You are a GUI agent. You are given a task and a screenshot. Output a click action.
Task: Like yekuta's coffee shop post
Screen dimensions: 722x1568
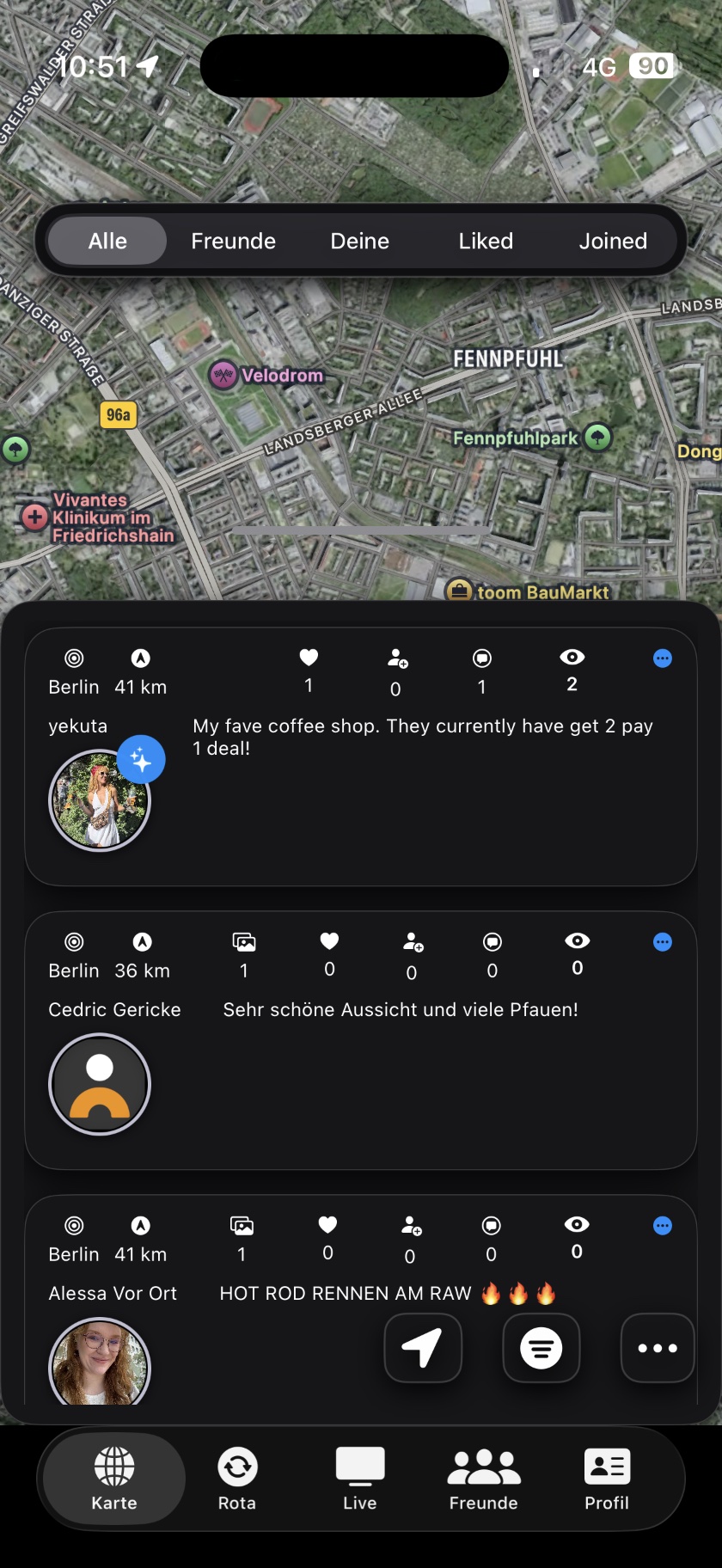(309, 658)
